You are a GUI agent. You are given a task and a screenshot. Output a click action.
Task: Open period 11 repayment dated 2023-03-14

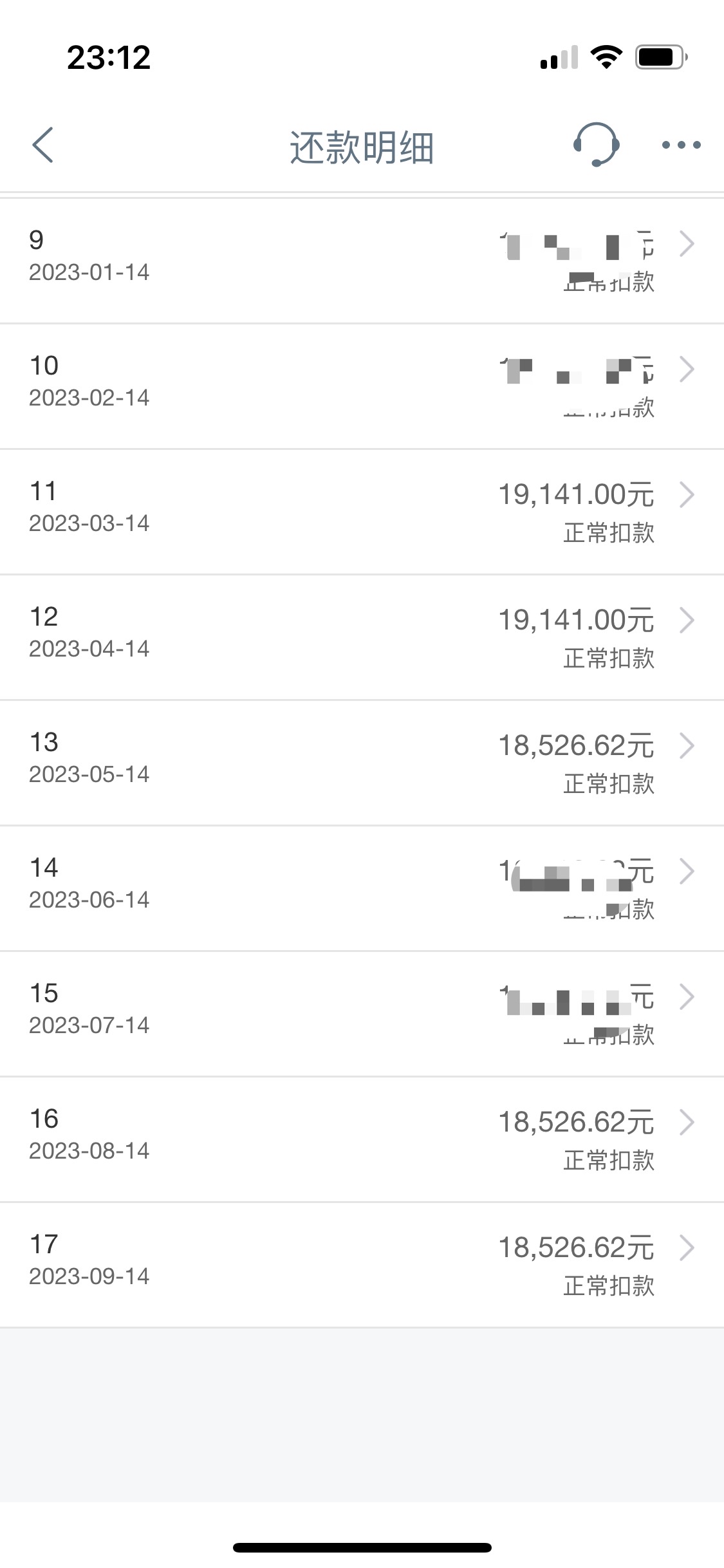(x=362, y=510)
